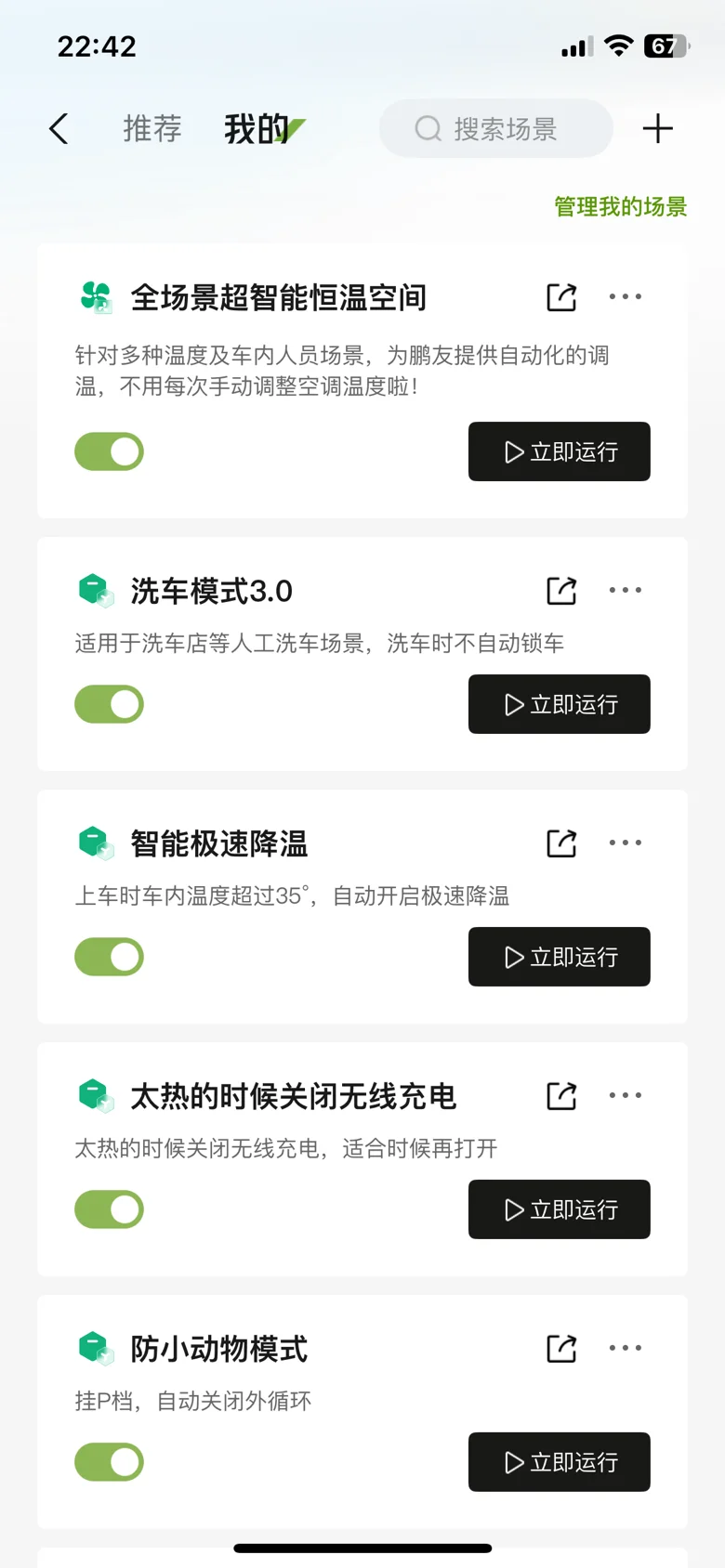The height and width of the screenshot is (1568, 725).
Task: Run the 太热的时候关闭无线充电 scene now
Action: click(560, 1209)
